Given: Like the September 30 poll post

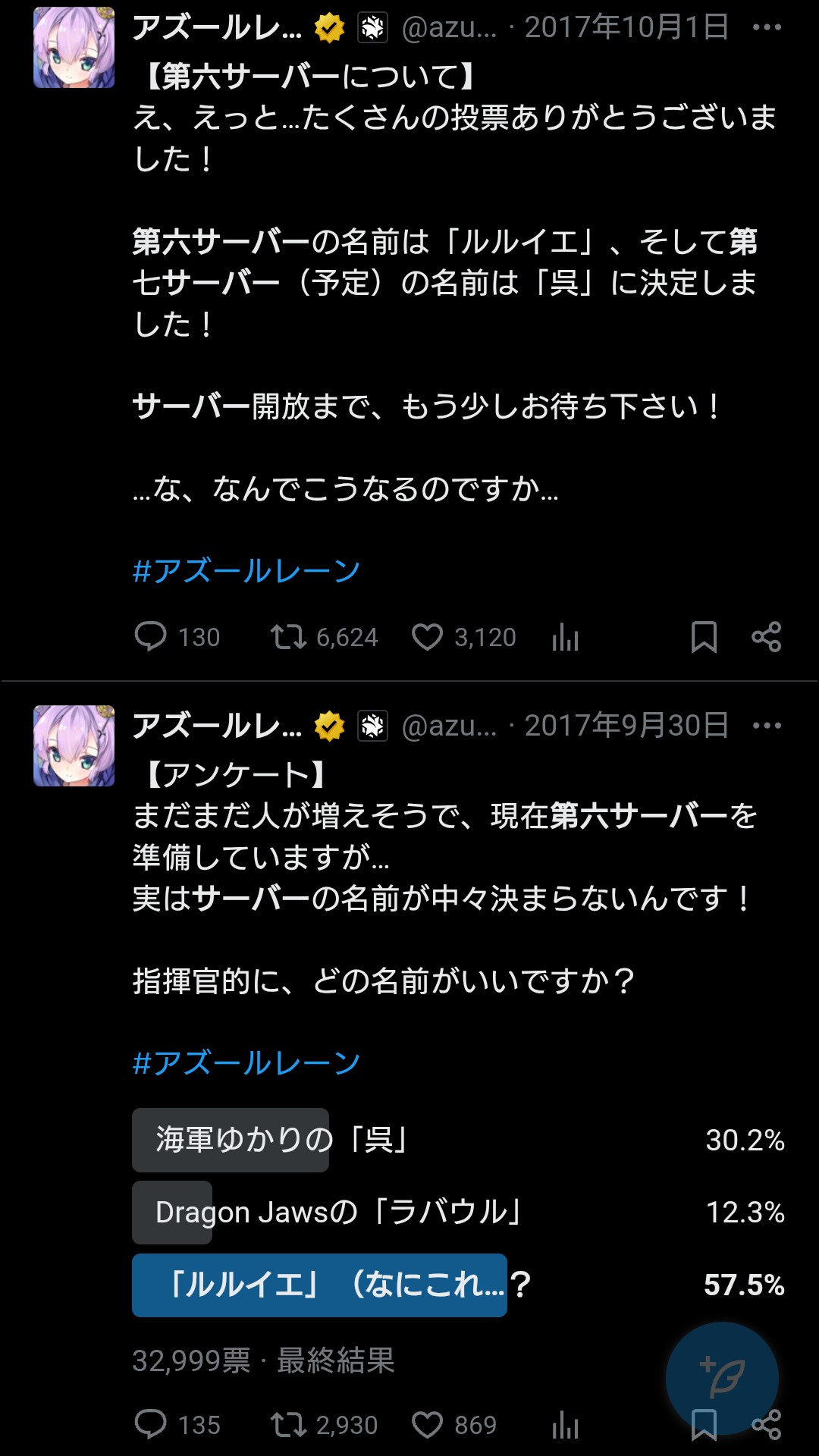Looking at the screenshot, I should [427, 1425].
